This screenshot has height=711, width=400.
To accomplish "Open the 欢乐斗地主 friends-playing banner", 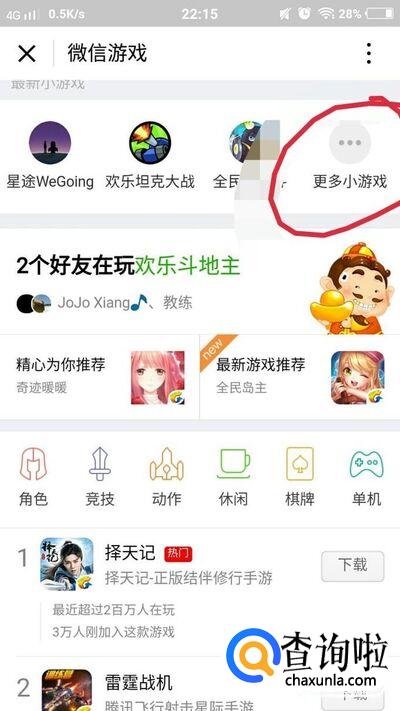I will [x=200, y=281].
